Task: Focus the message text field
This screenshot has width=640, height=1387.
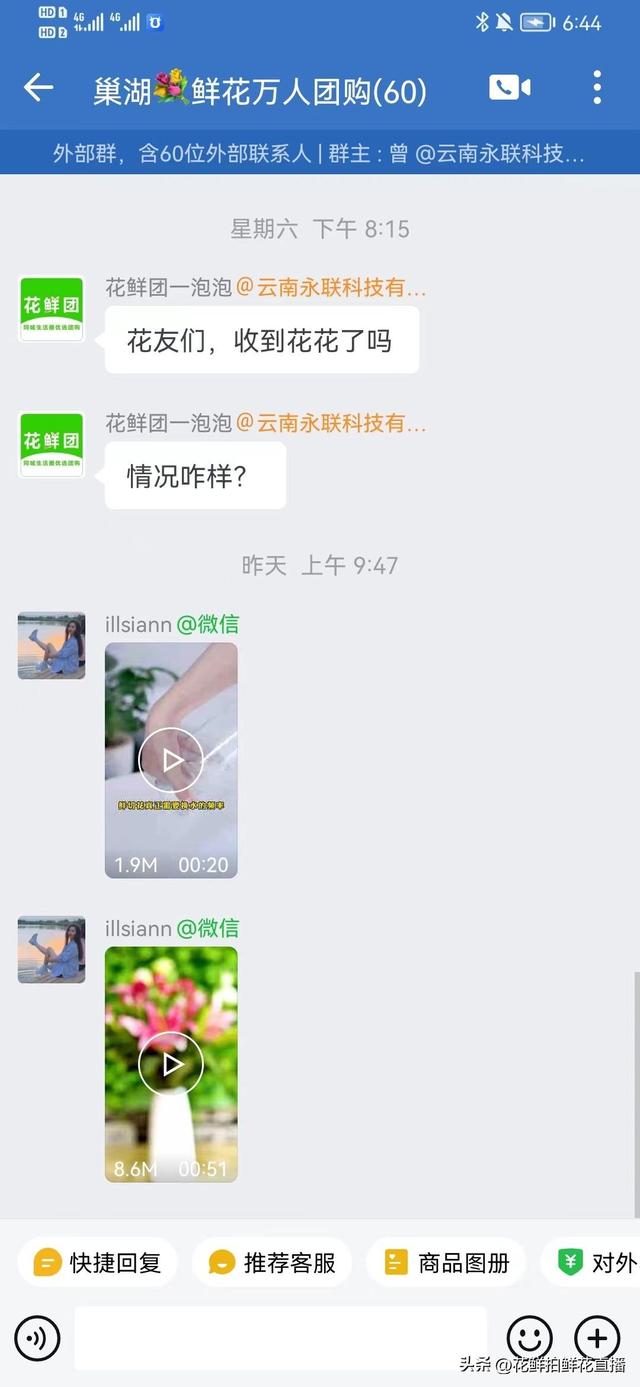Action: pyautogui.click(x=280, y=1338)
